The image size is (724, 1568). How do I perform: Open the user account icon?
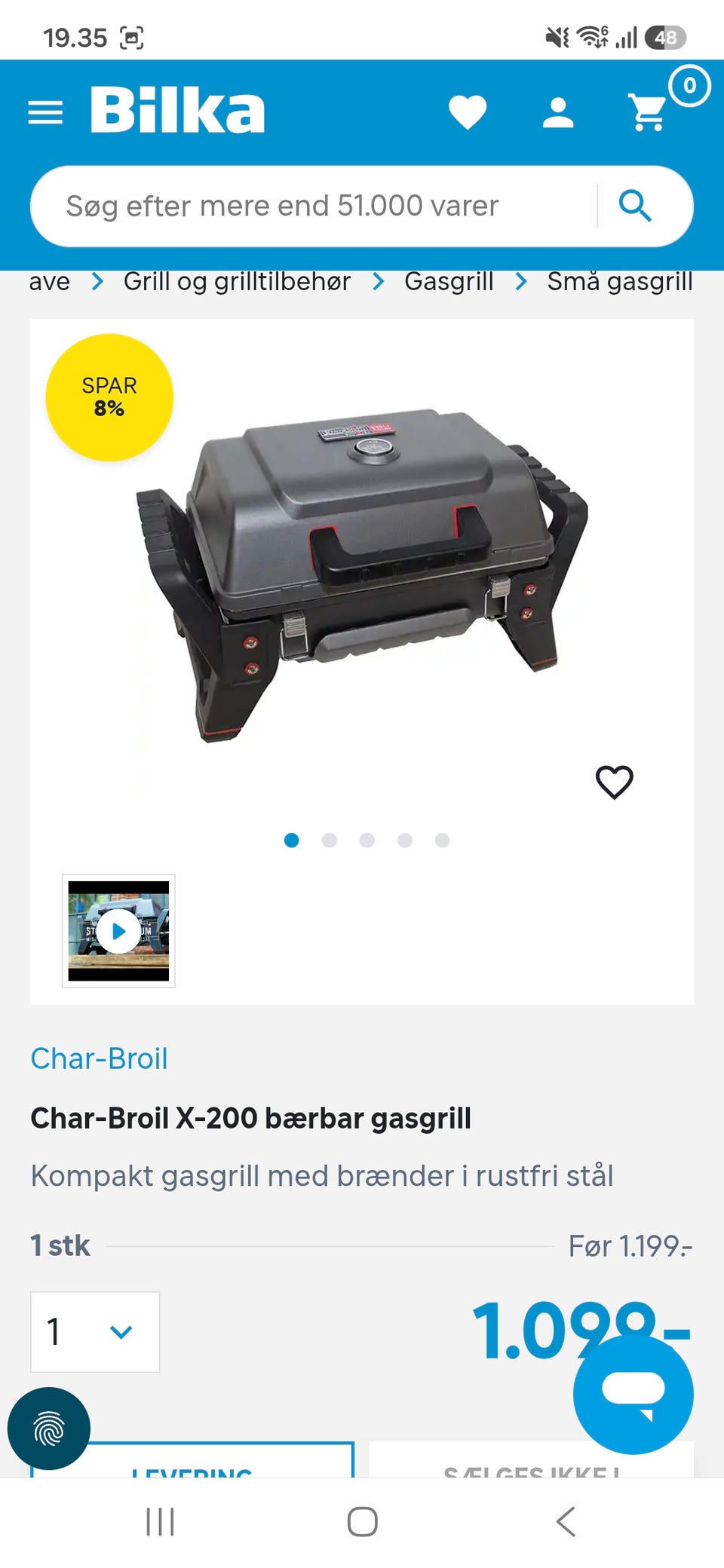[x=558, y=112]
